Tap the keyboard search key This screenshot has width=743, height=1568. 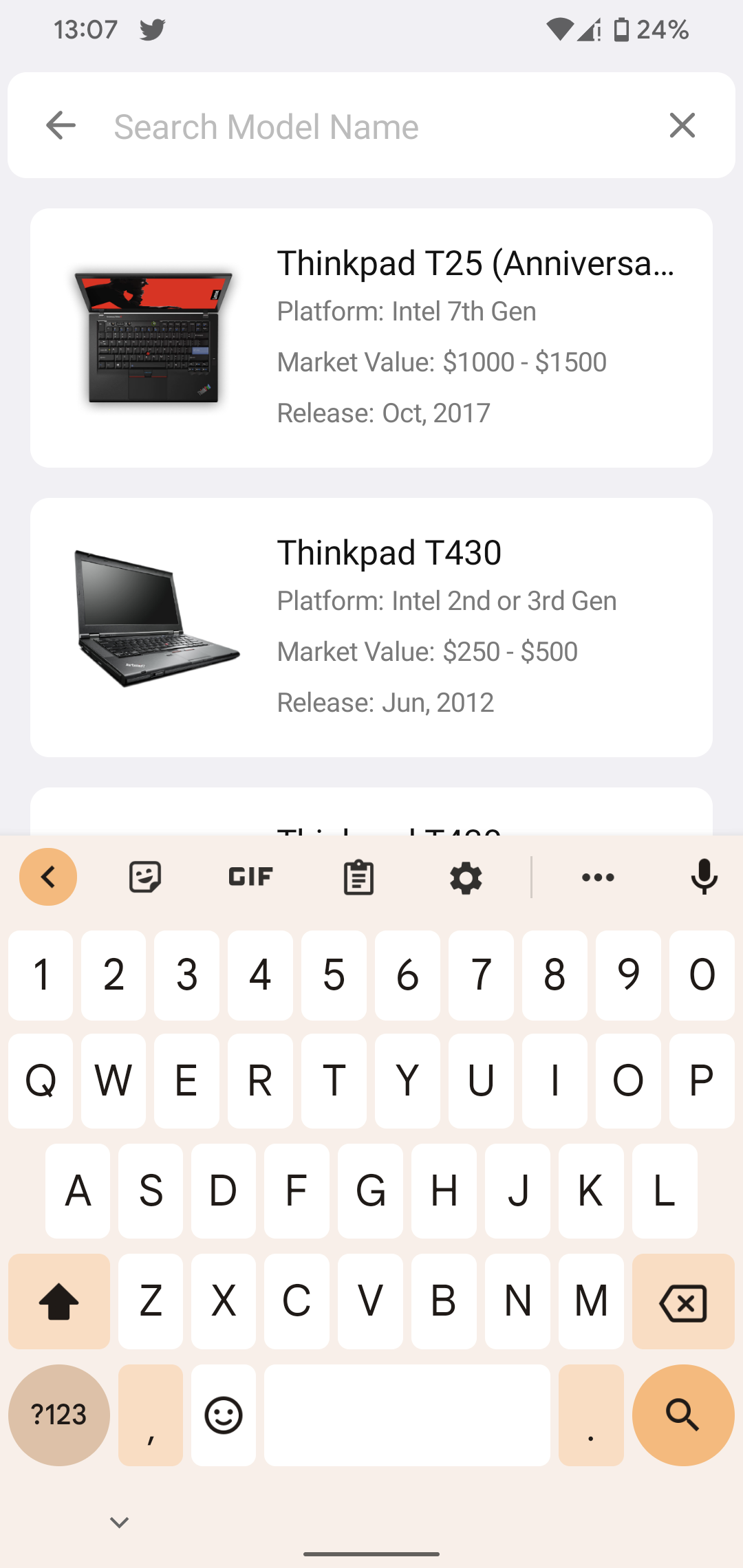coord(683,1415)
